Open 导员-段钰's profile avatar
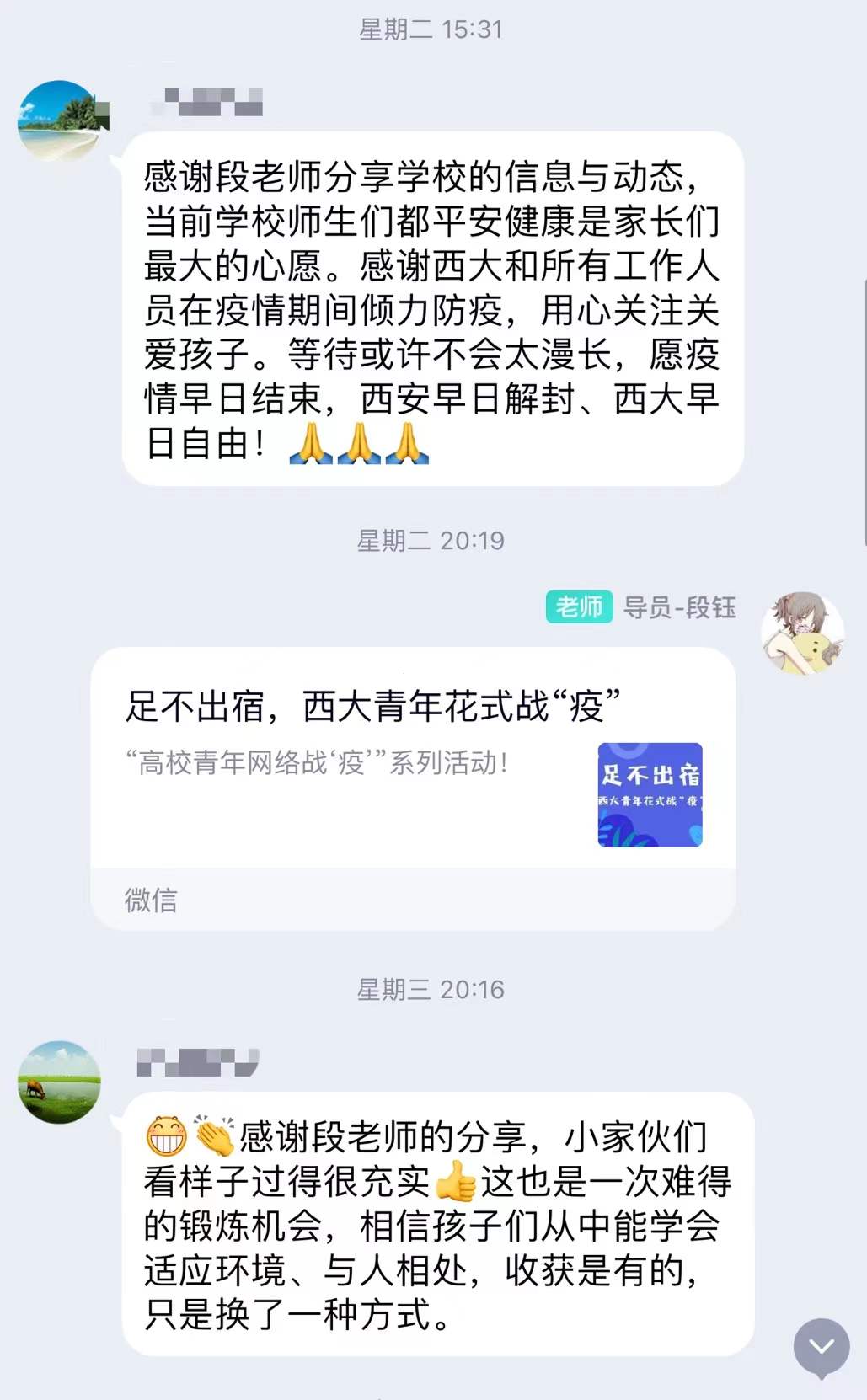This screenshot has height=1400, width=867. pos(802,633)
